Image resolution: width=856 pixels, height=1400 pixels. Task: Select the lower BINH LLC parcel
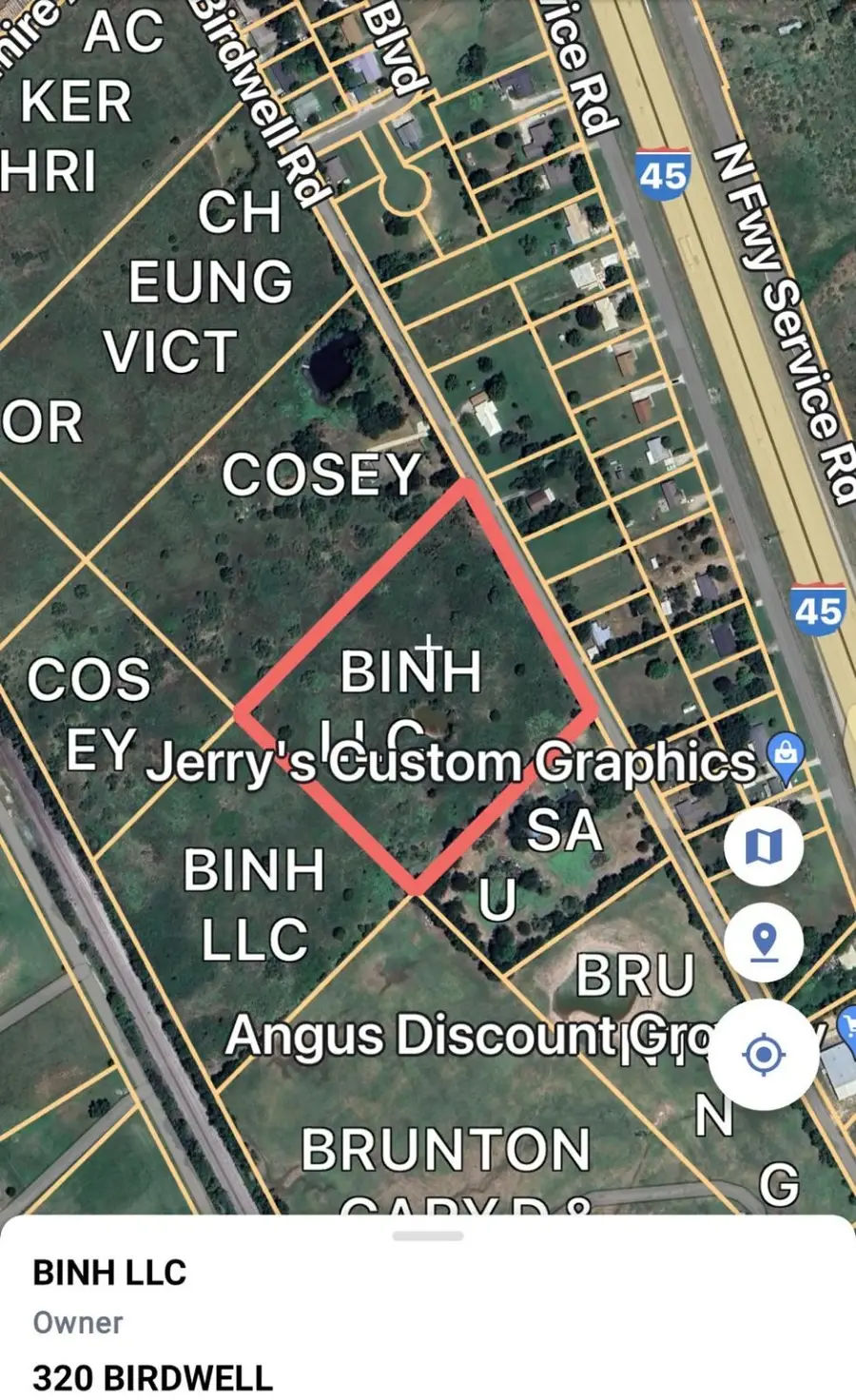click(253, 904)
